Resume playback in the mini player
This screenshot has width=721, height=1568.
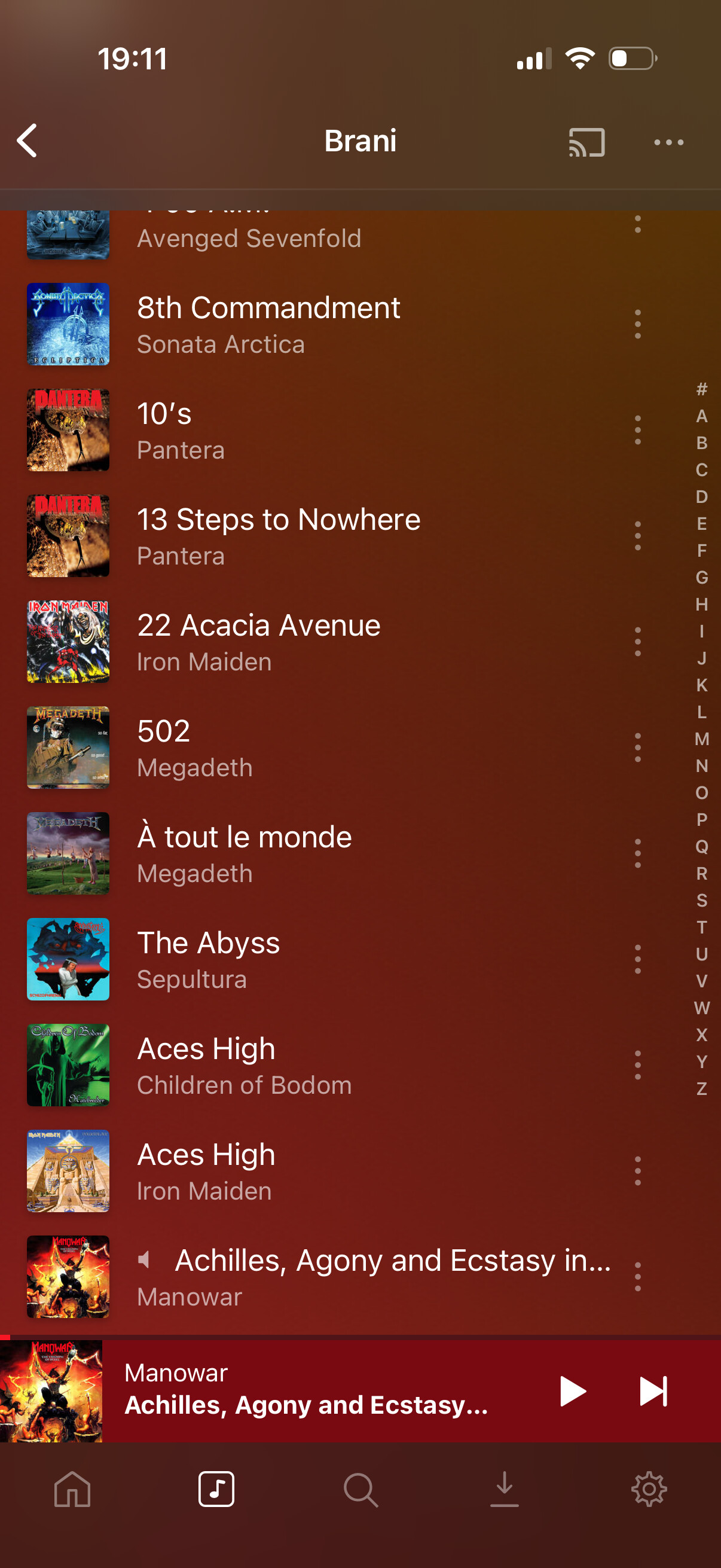[x=572, y=1392]
